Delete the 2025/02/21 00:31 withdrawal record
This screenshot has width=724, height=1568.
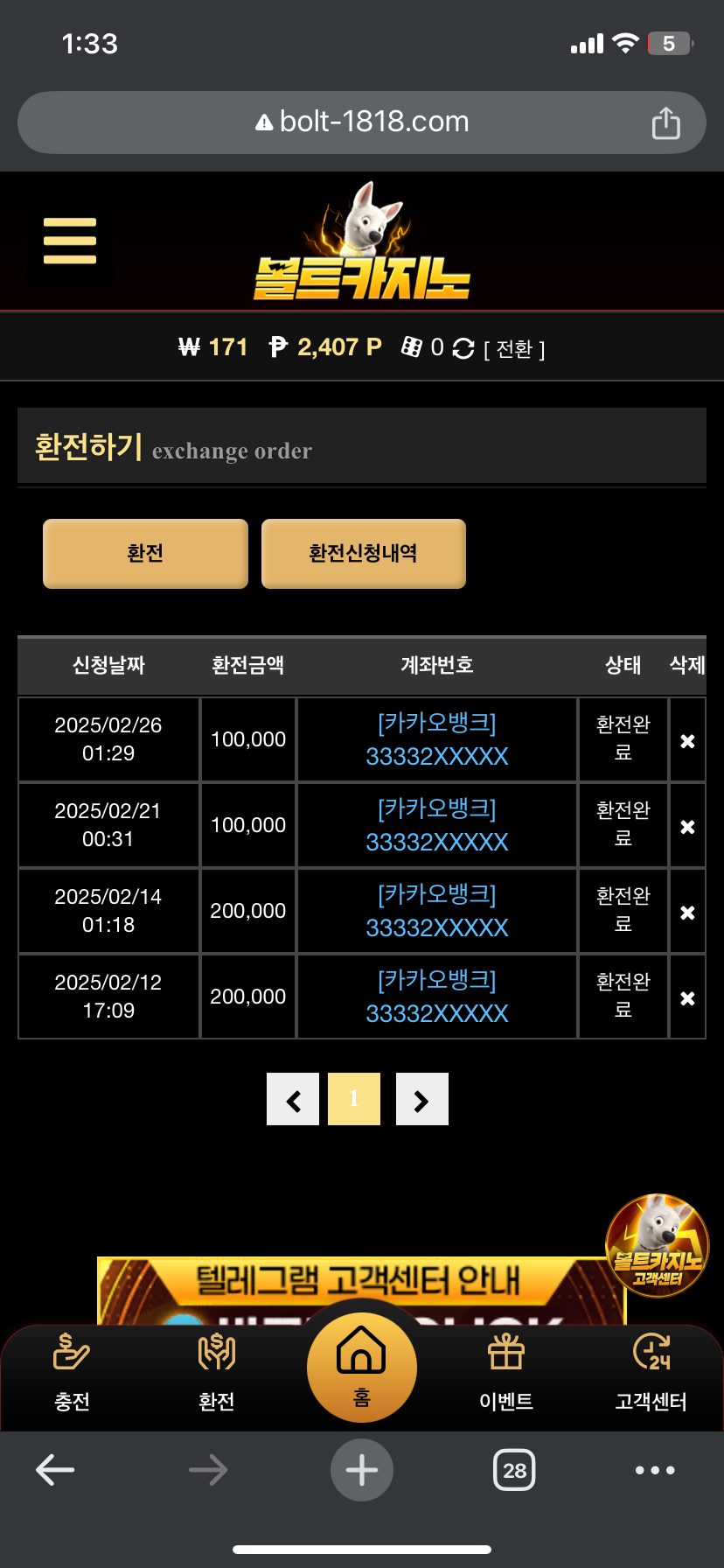click(x=687, y=826)
